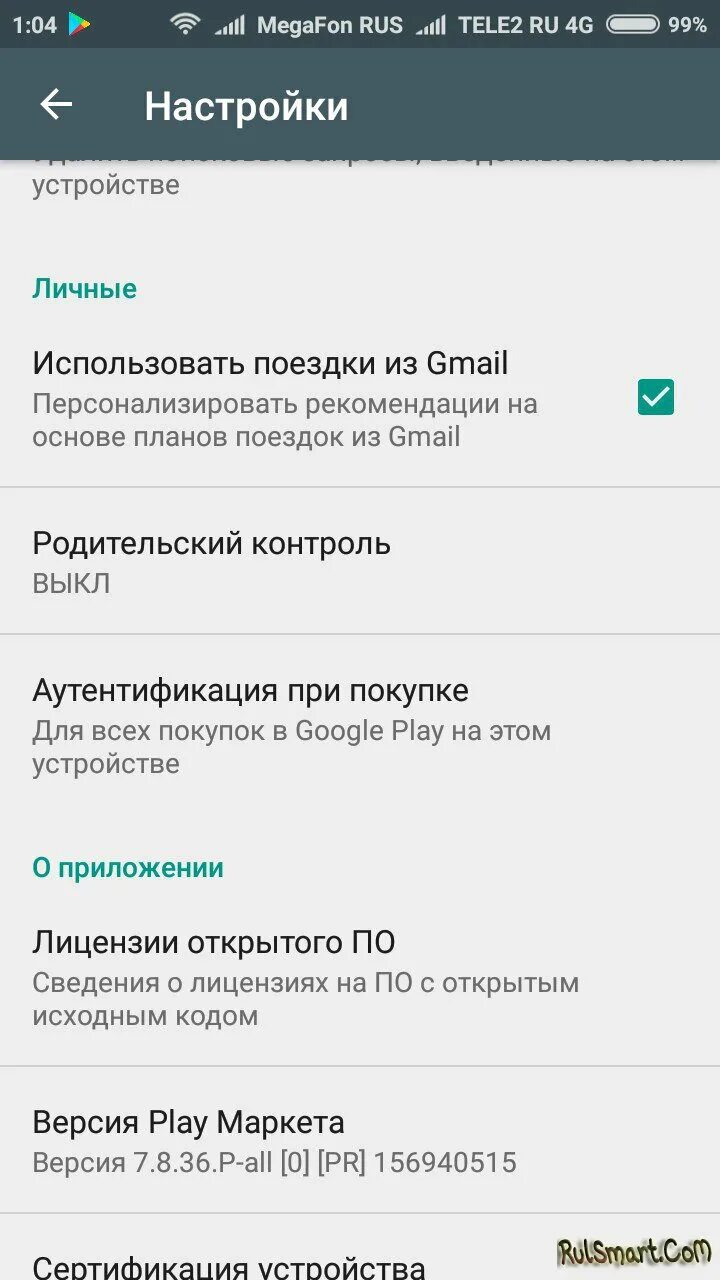View Лицензии открытого ПО
The width and height of the screenshot is (720, 1280).
(360, 978)
